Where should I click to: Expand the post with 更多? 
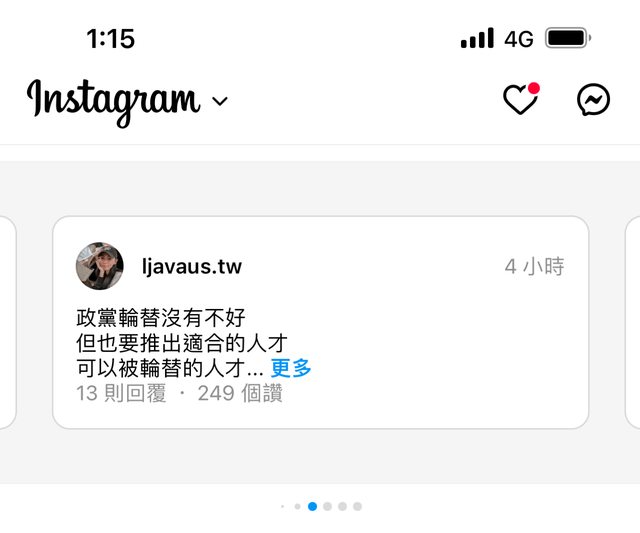tap(291, 368)
